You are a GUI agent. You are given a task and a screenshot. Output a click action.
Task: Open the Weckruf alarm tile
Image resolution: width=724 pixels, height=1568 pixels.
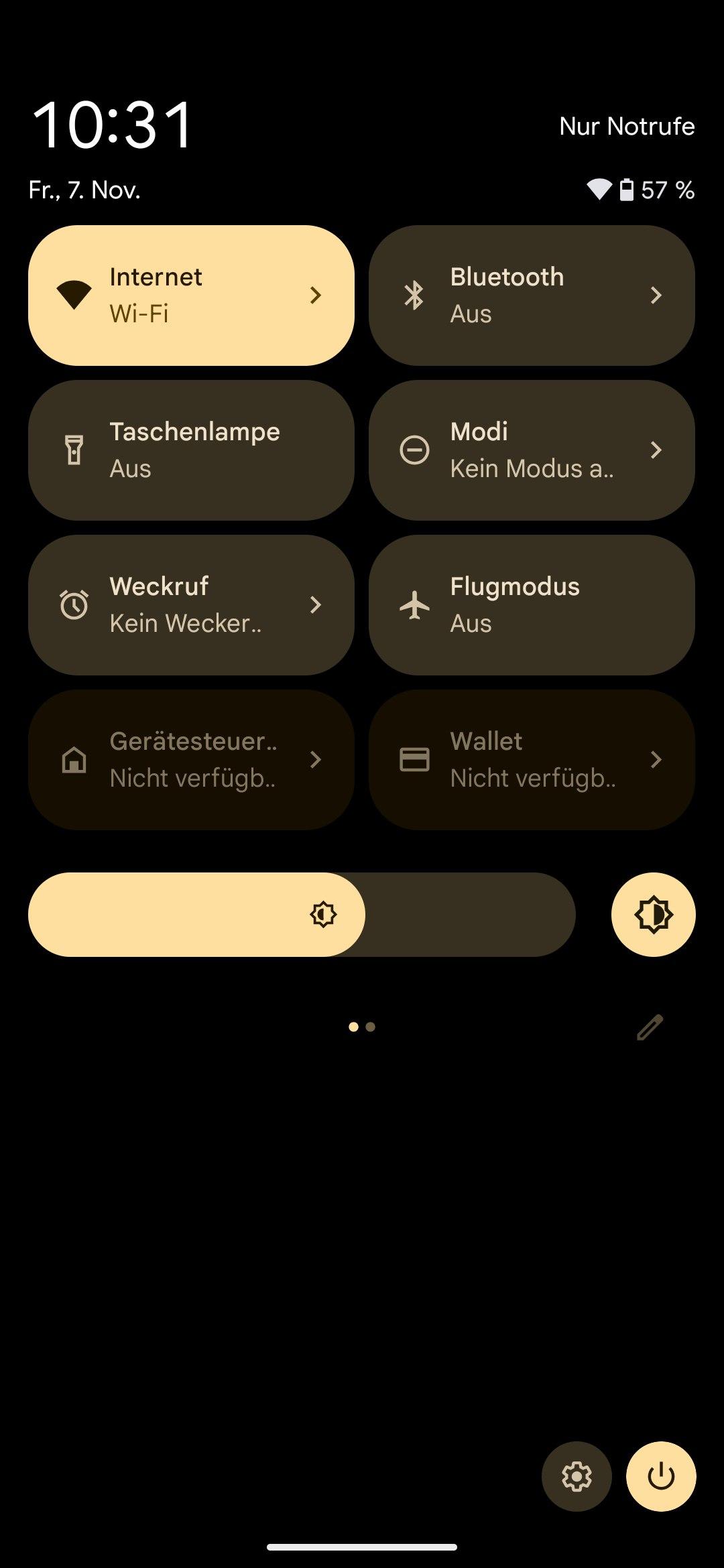[x=191, y=605]
